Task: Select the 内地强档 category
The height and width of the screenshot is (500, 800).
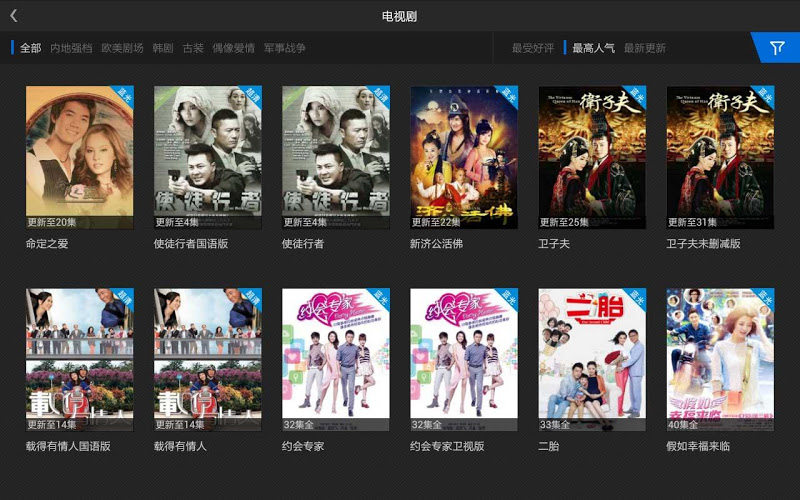Action: (x=71, y=48)
